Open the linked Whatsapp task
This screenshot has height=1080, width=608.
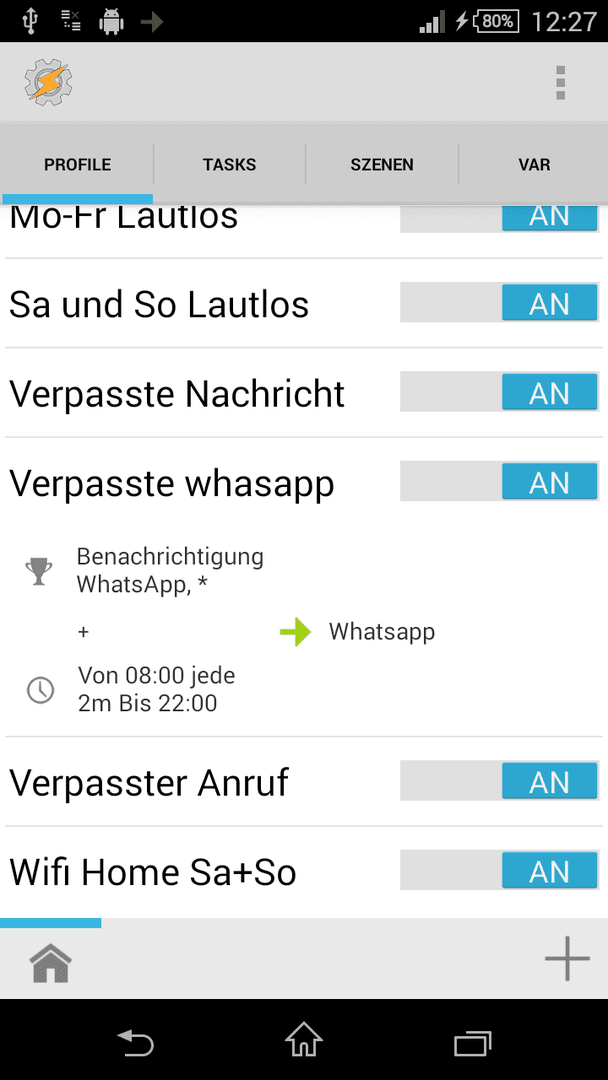381,632
